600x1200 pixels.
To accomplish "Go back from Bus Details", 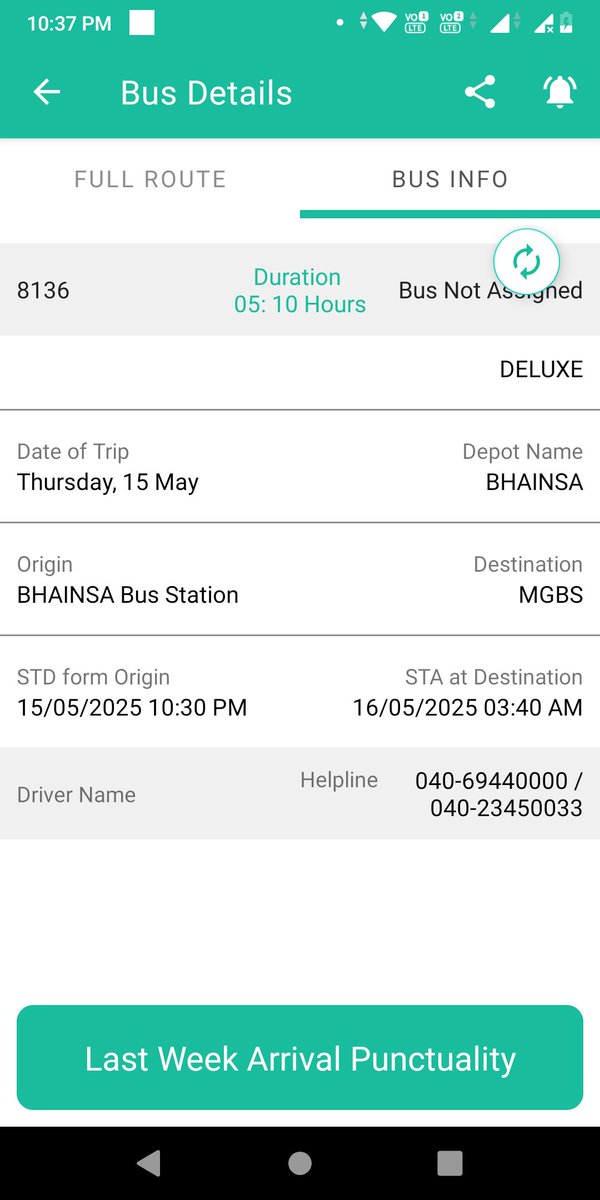I will pos(47,93).
